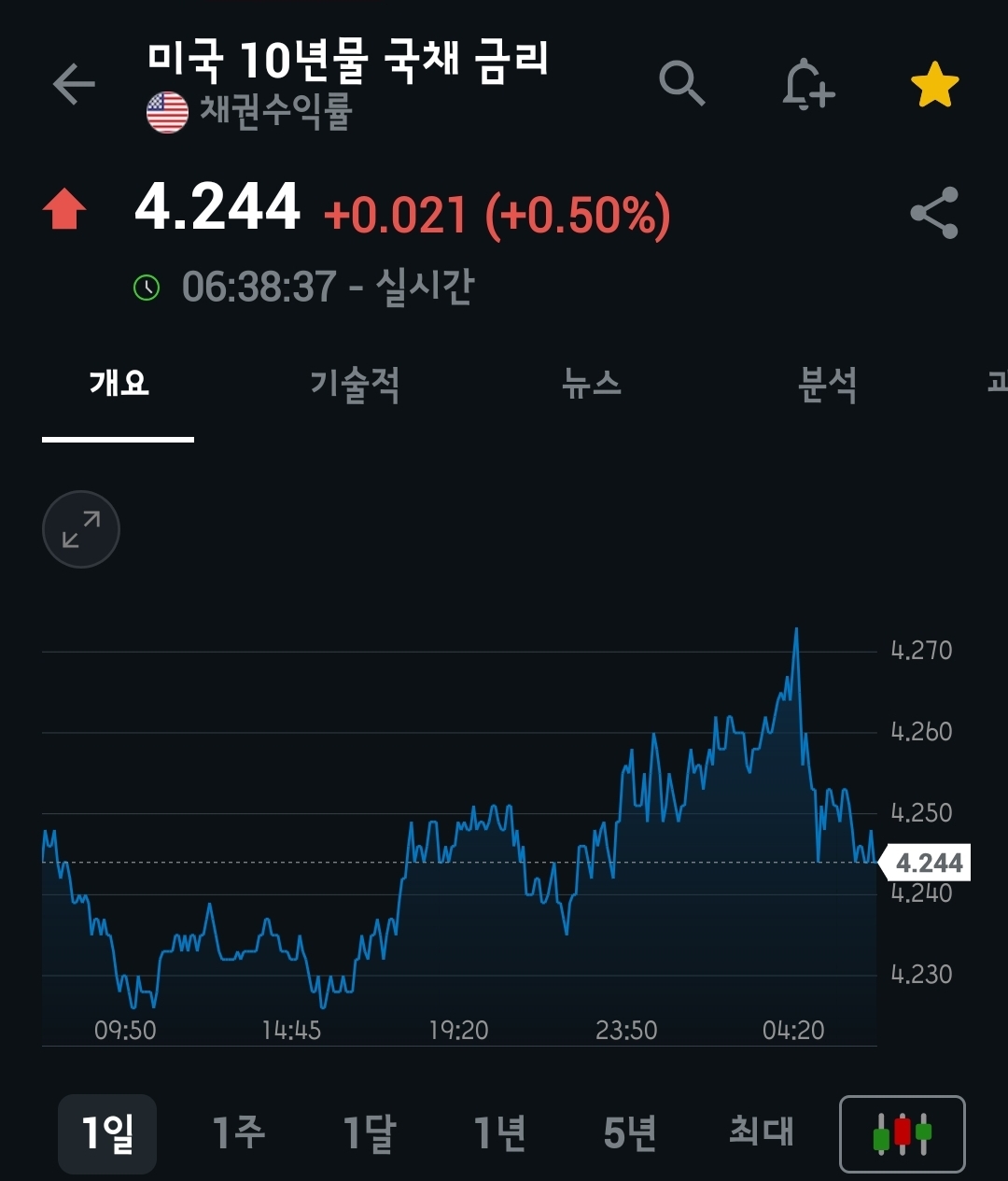This screenshot has height=1181, width=1008.
Task: Select the 개요 tab
Action: pos(119,384)
